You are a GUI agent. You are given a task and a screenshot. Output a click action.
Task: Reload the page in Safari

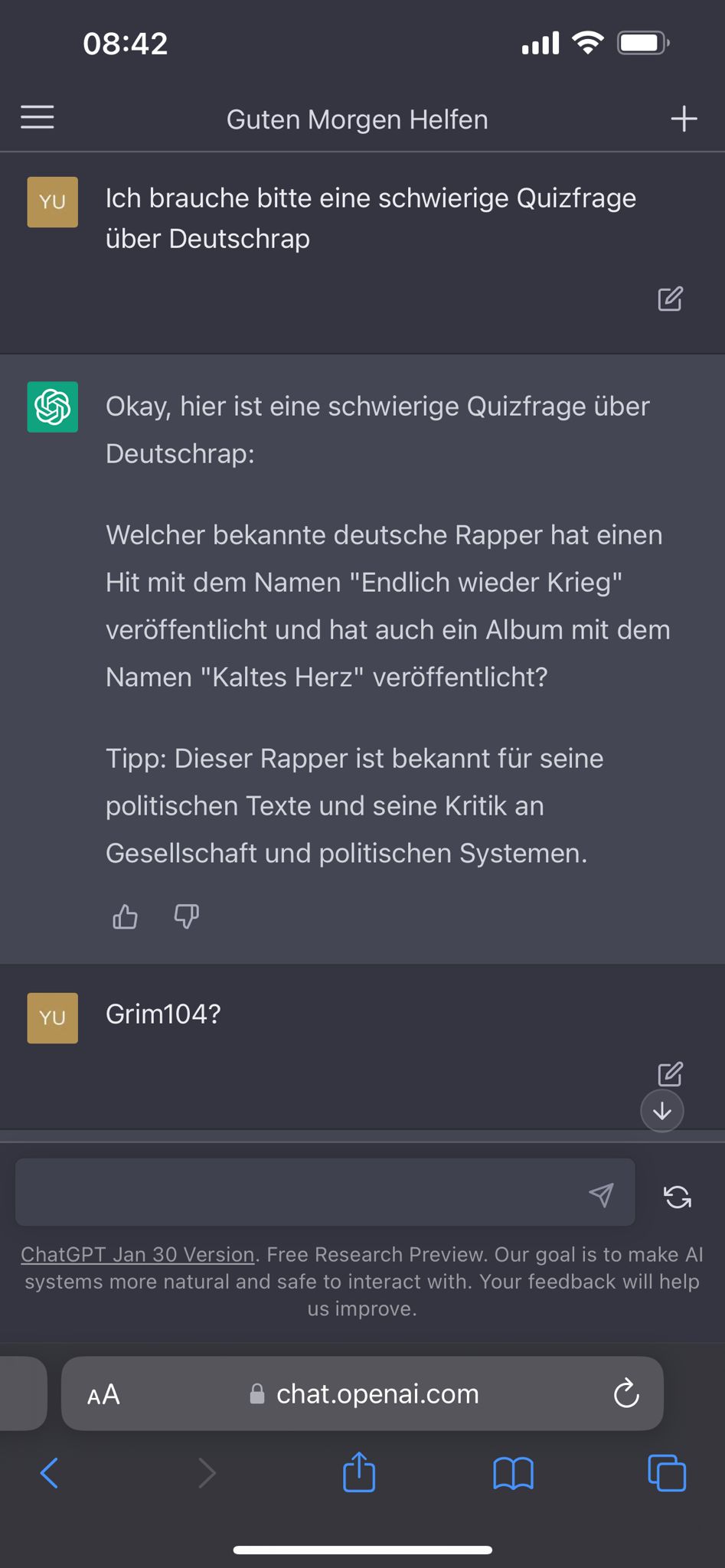pyautogui.click(x=626, y=1394)
